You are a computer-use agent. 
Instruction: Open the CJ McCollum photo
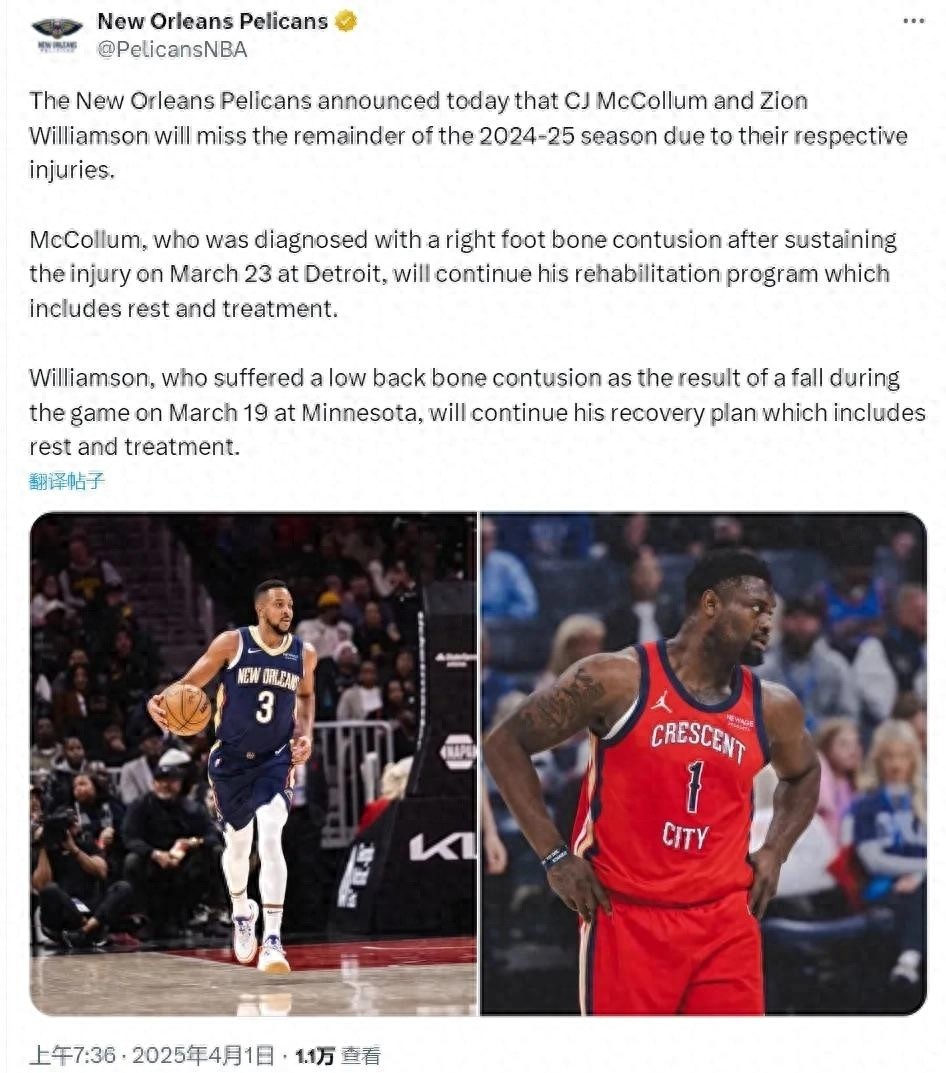click(253, 764)
